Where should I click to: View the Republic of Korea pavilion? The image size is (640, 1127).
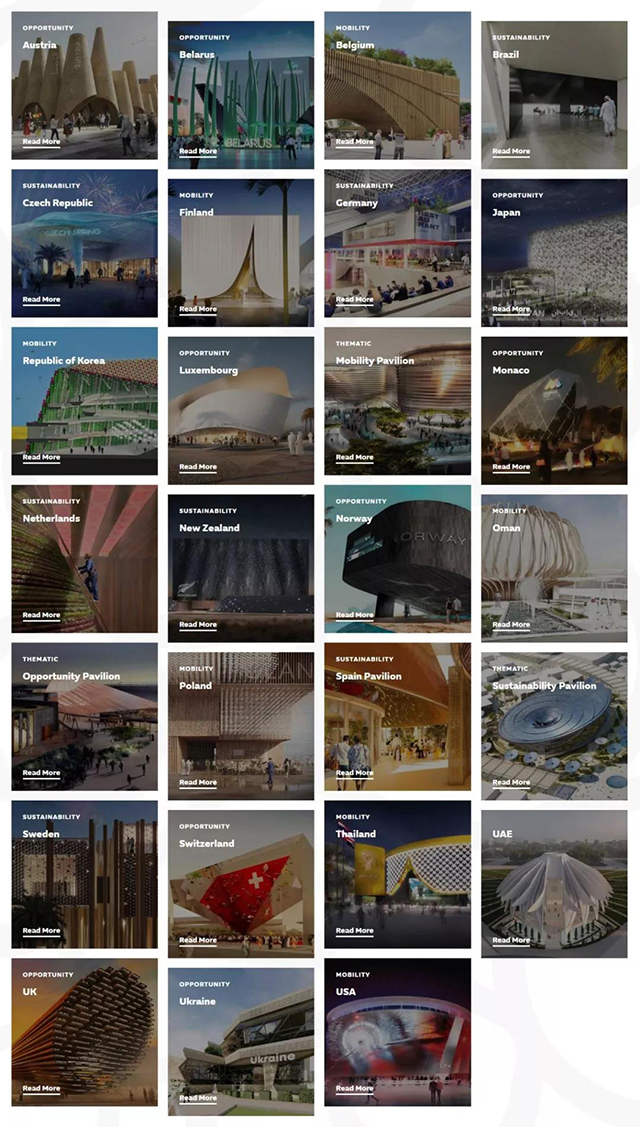(x=84, y=401)
